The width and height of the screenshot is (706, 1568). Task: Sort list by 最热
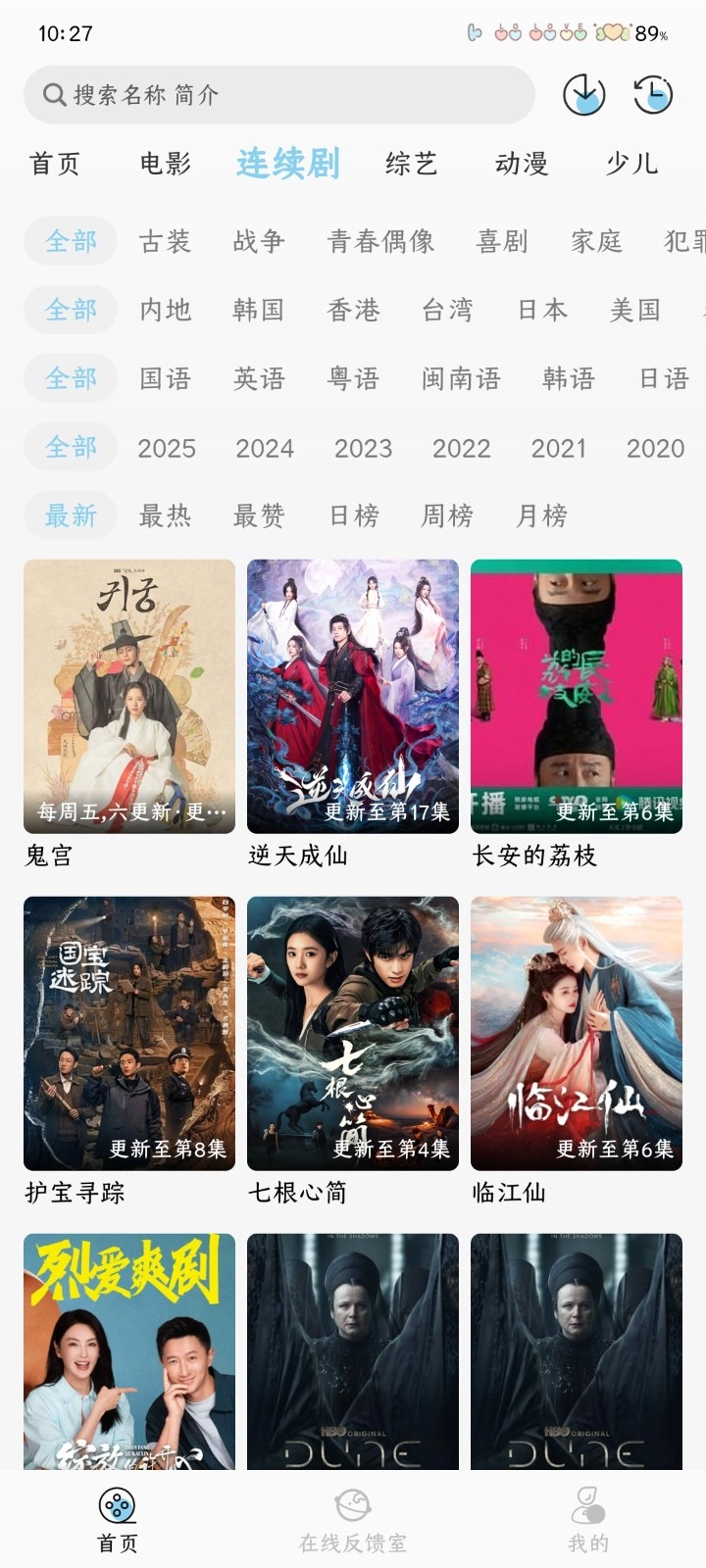(165, 515)
